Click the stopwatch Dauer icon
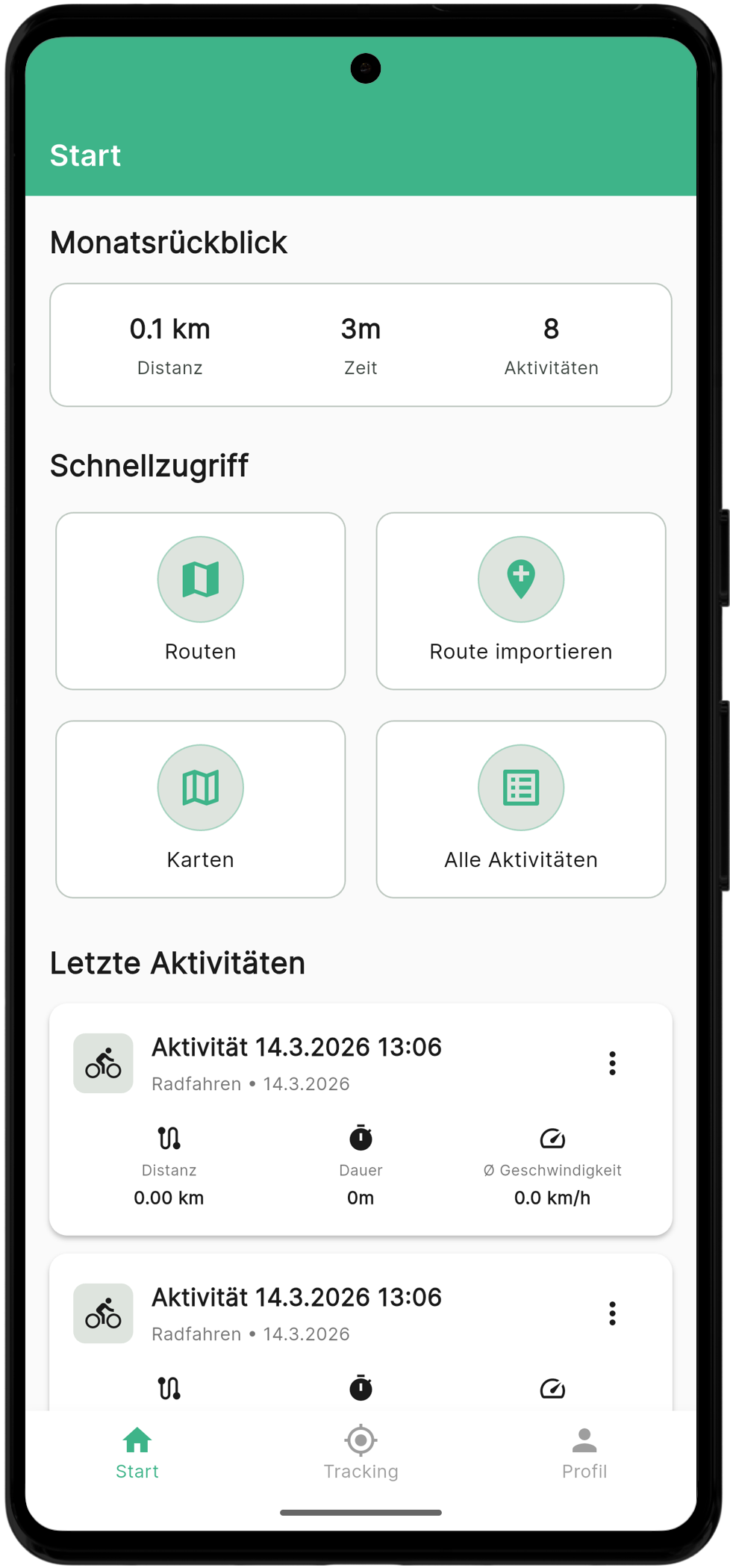Image resolution: width=730 pixels, height=1568 pixels. (x=361, y=1138)
